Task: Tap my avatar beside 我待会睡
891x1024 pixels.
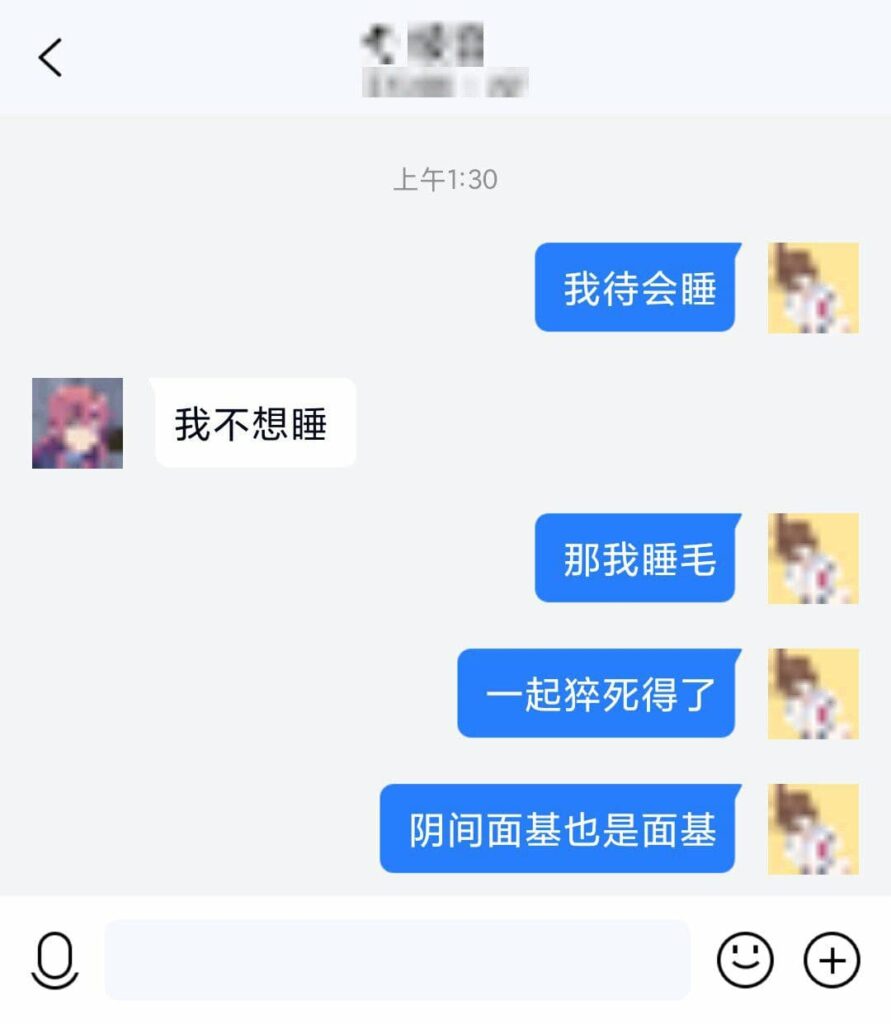Action: click(812, 288)
